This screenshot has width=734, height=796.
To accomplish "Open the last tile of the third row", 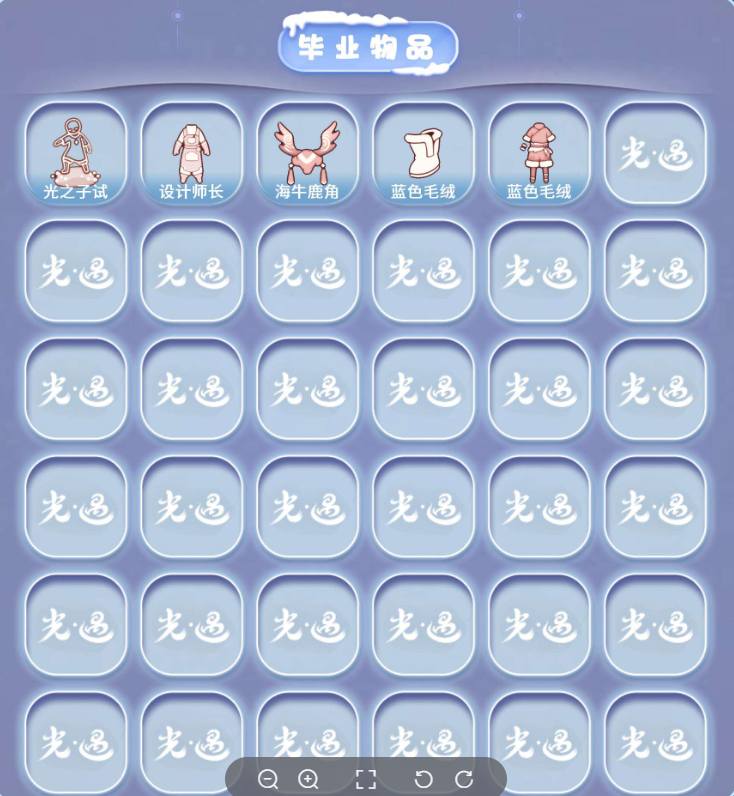I will [655, 388].
